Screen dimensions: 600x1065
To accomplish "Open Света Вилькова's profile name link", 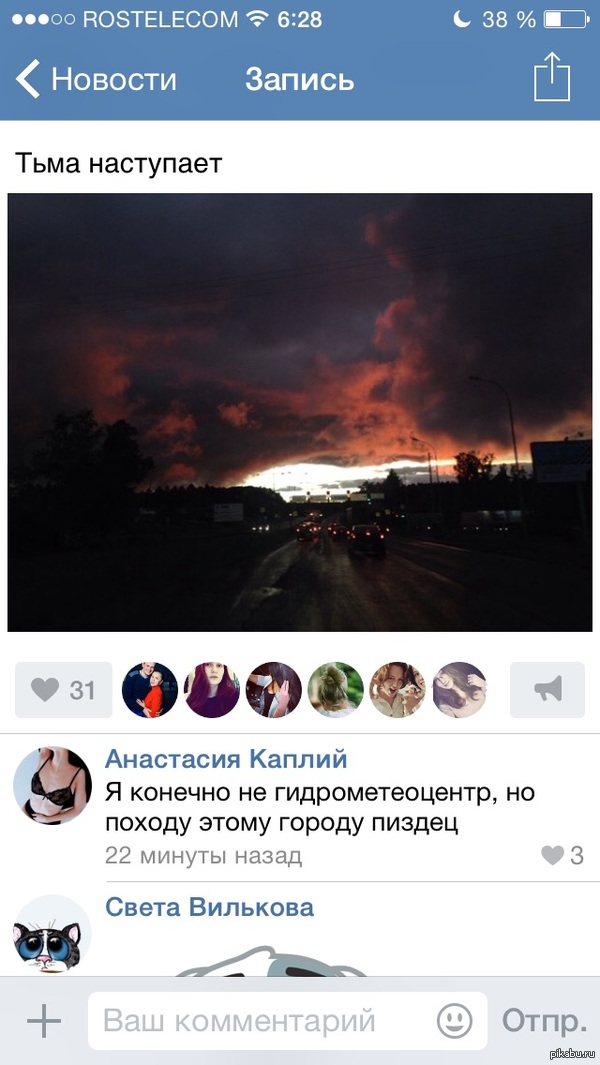I will [209, 907].
